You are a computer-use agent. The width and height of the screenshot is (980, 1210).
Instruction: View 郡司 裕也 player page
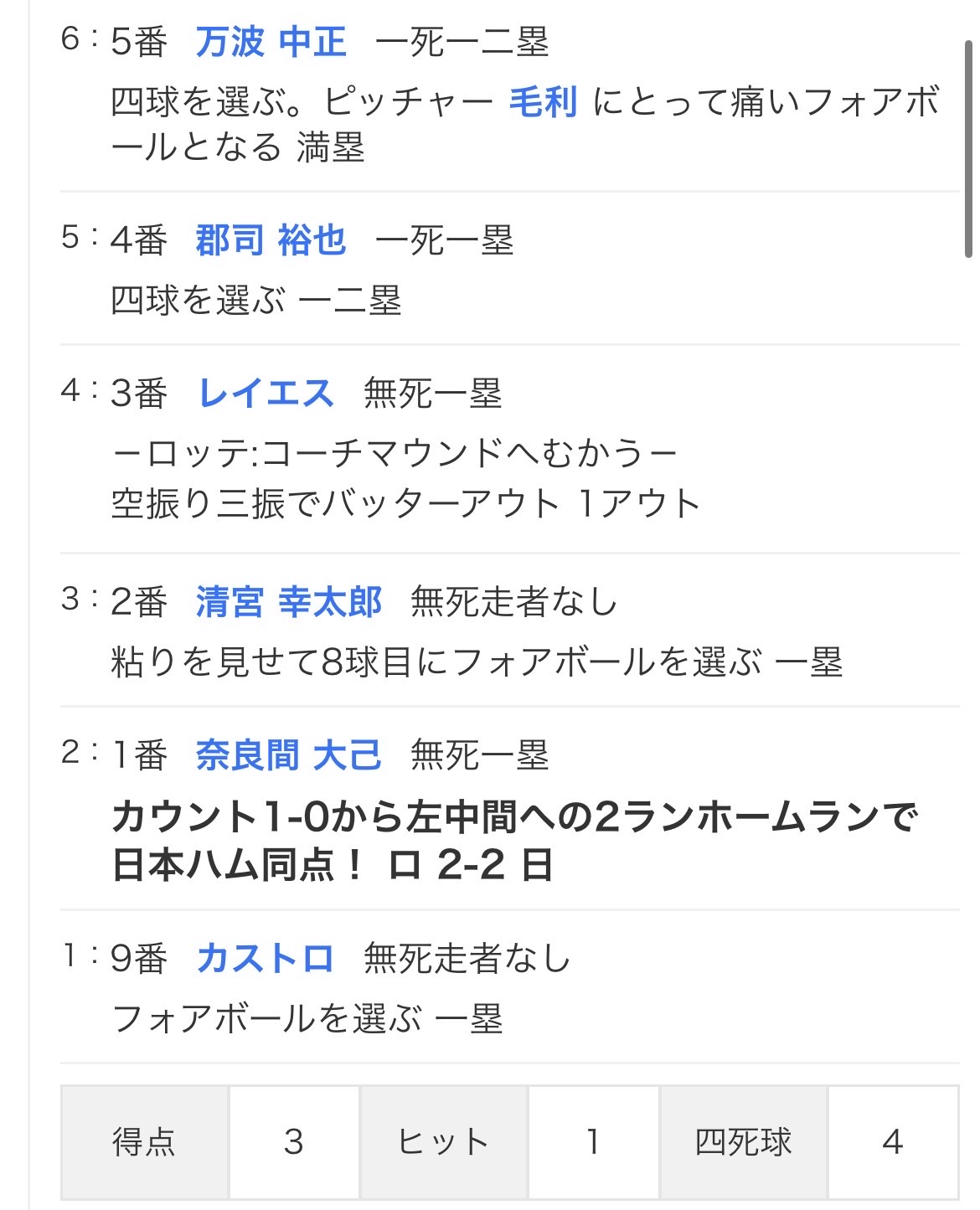[271, 240]
